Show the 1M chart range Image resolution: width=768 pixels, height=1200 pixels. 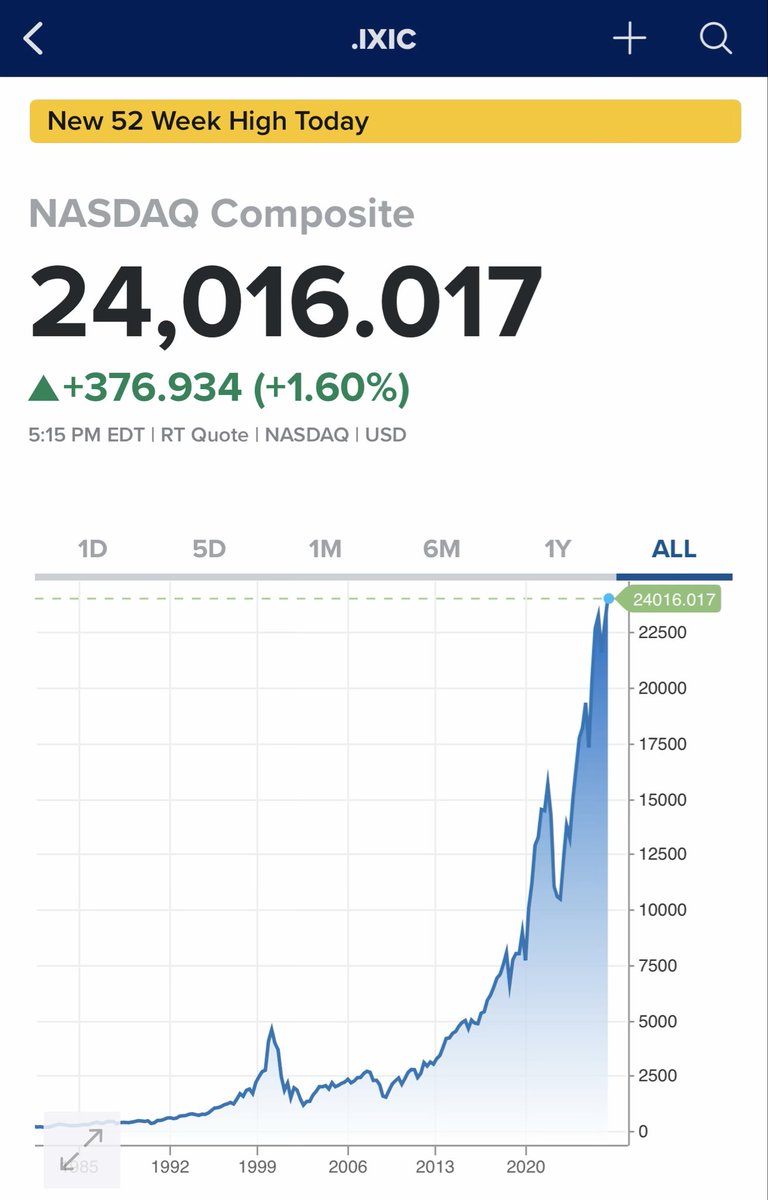(x=325, y=549)
